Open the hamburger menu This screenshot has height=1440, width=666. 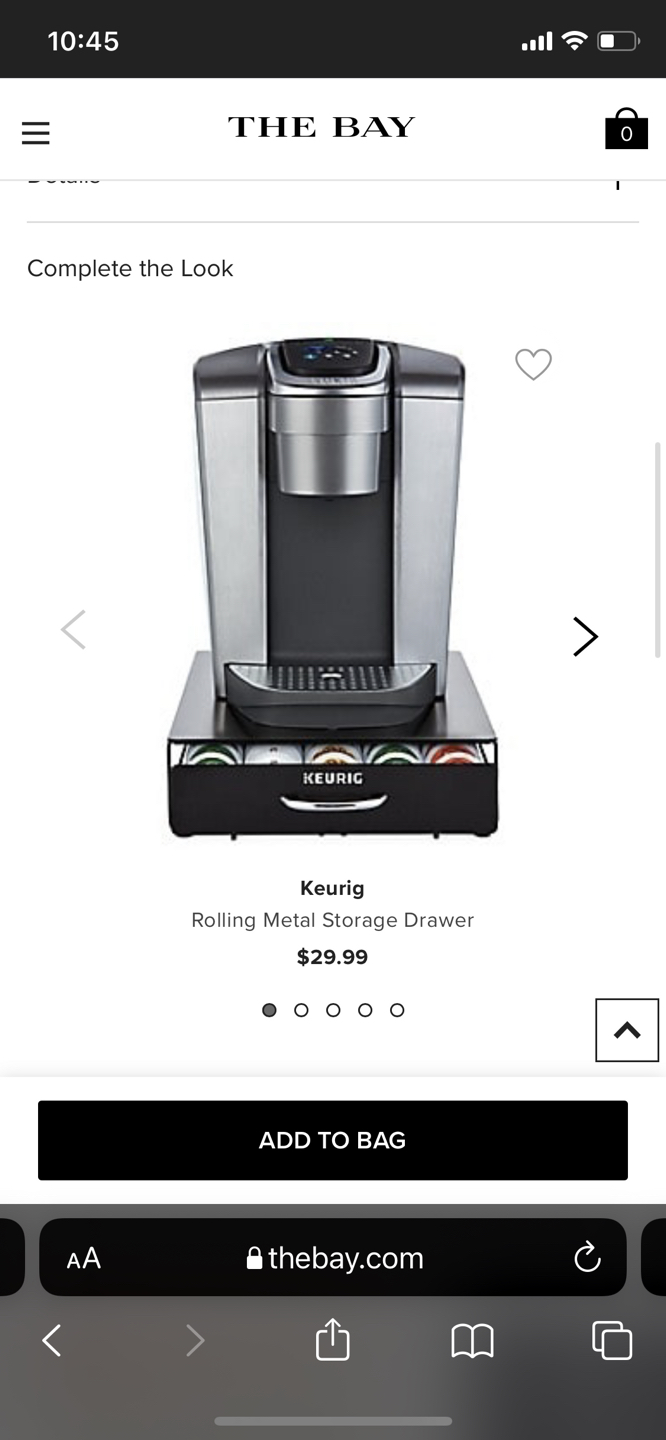click(36, 132)
